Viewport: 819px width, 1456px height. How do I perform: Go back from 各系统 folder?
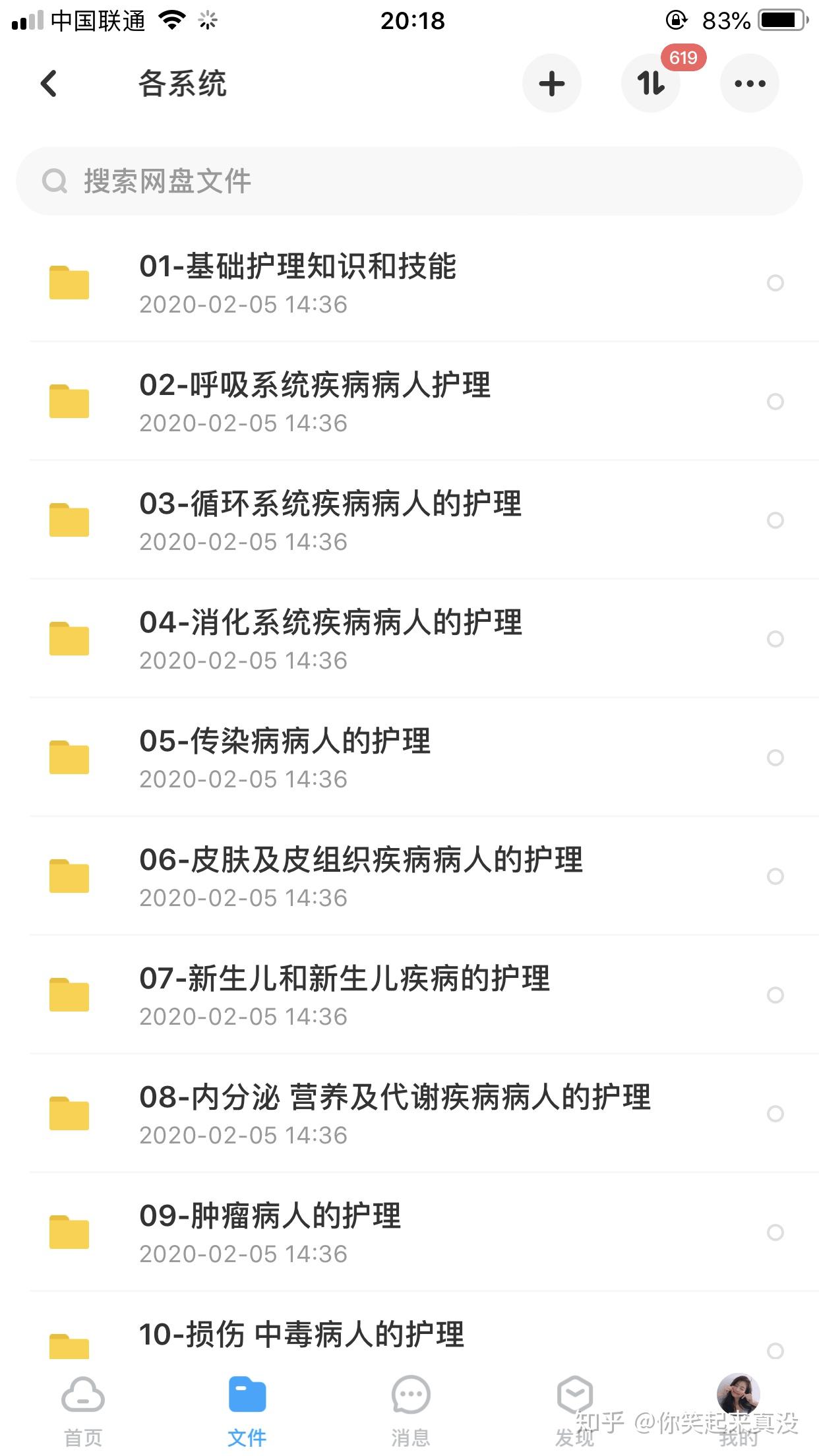click(x=49, y=84)
